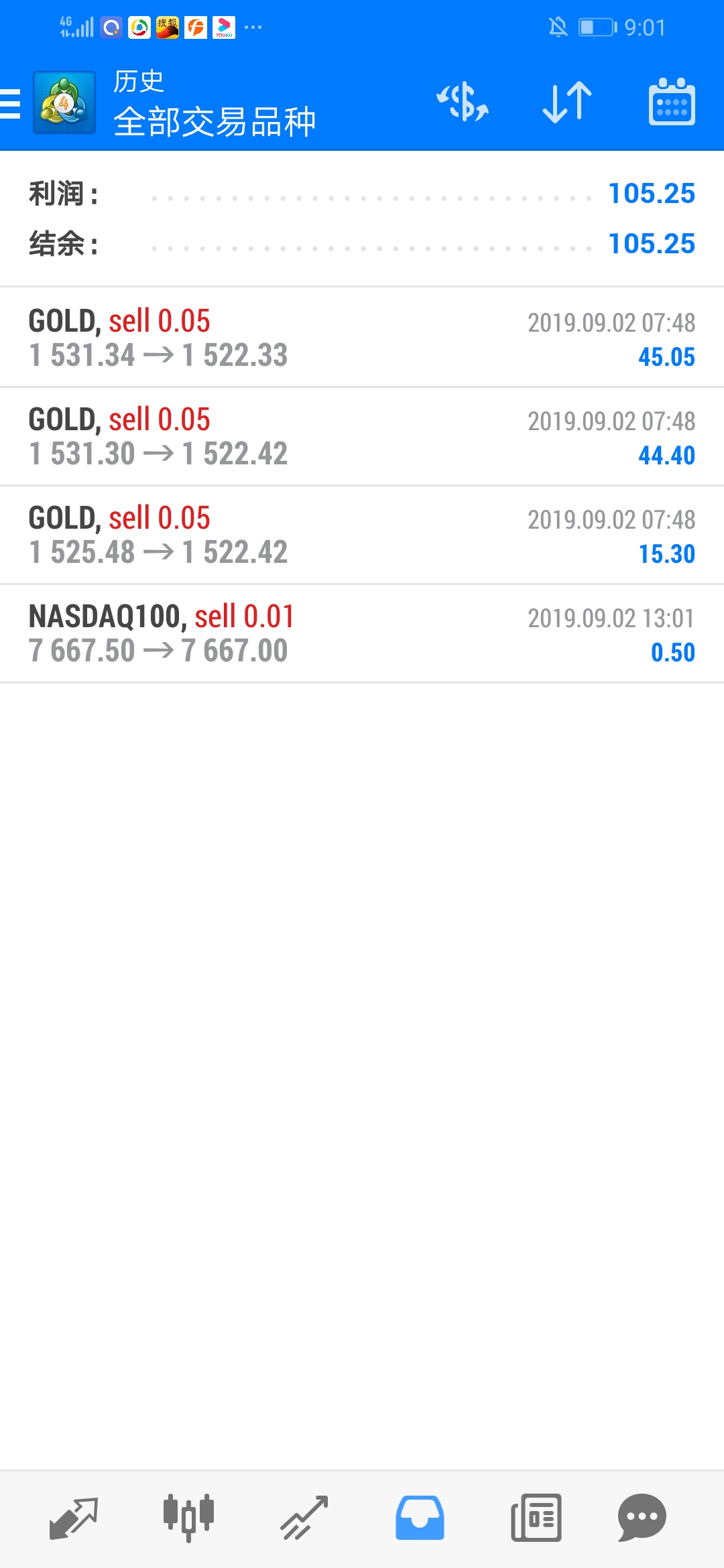
Task: Switch to the Trade tab
Action: [304, 1518]
